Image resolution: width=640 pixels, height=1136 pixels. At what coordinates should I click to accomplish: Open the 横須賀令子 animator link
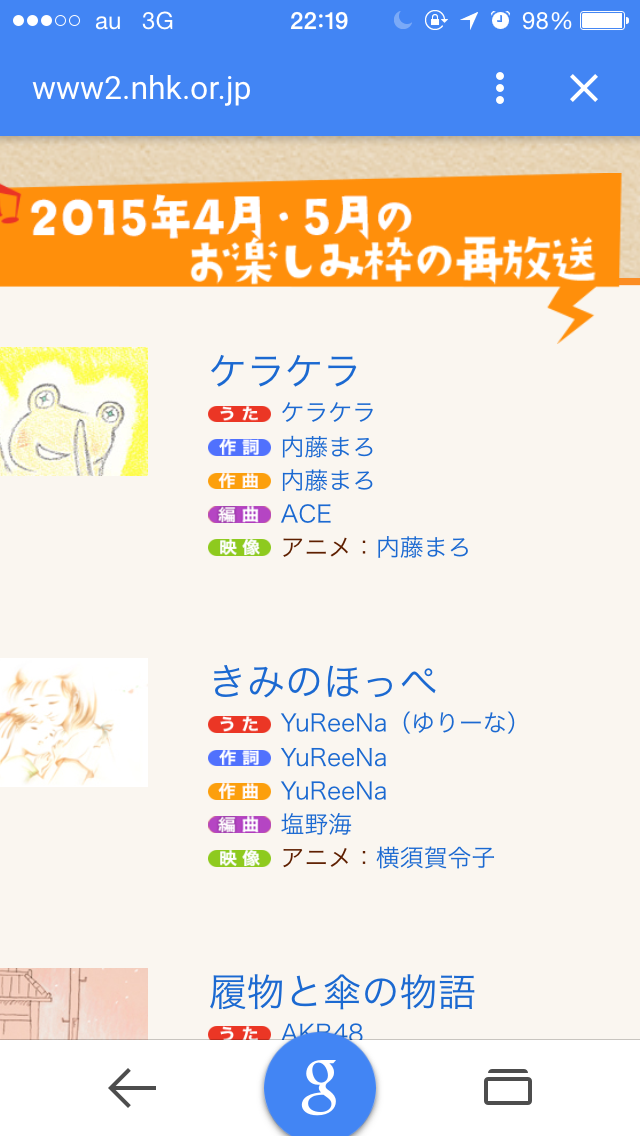point(435,858)
